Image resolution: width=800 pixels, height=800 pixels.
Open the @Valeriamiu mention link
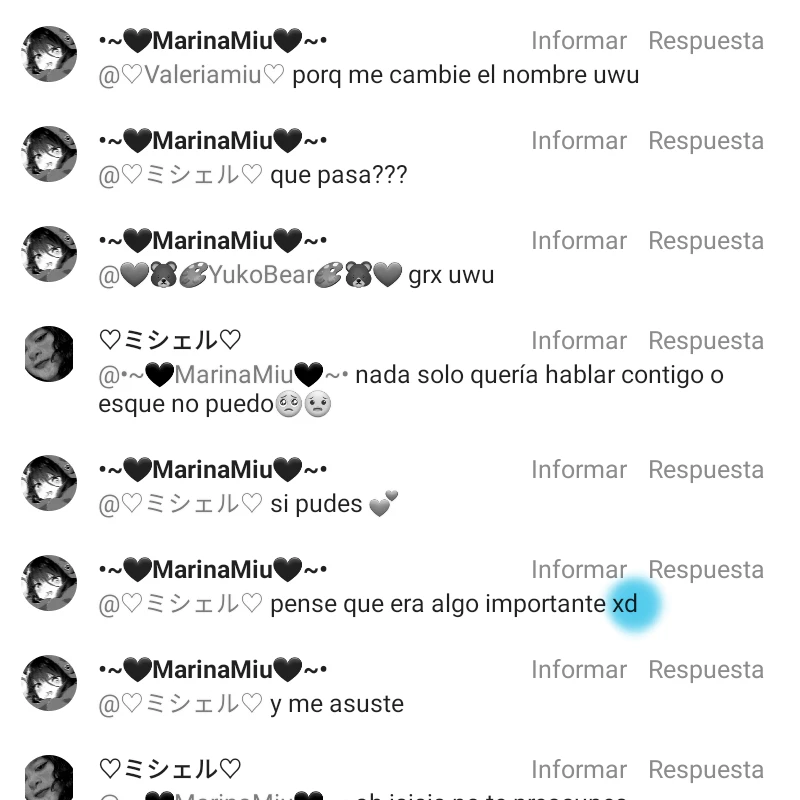tap(191, 75)
